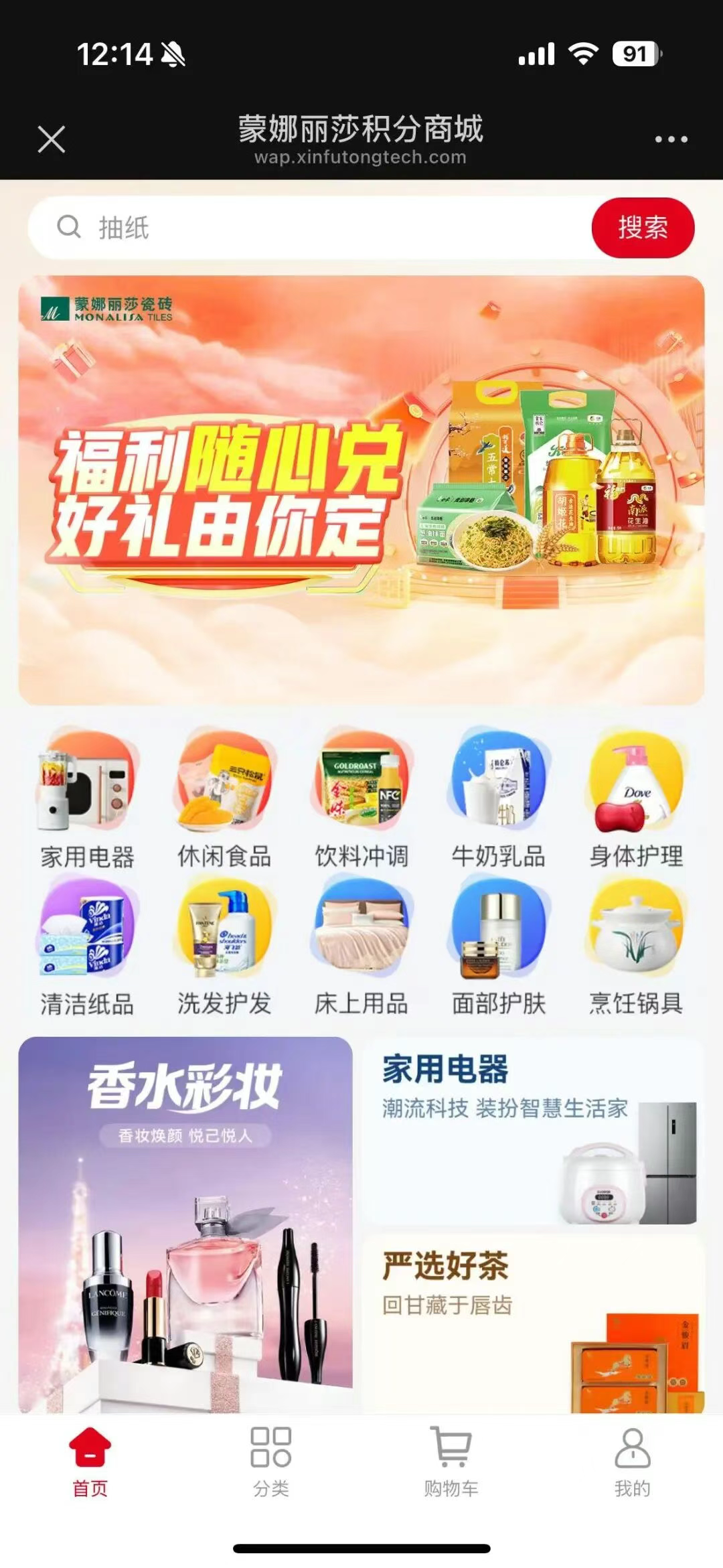723x1568 pixels.
Task: Open the more options menu (three dots)
Action: [x=671, y=139]
